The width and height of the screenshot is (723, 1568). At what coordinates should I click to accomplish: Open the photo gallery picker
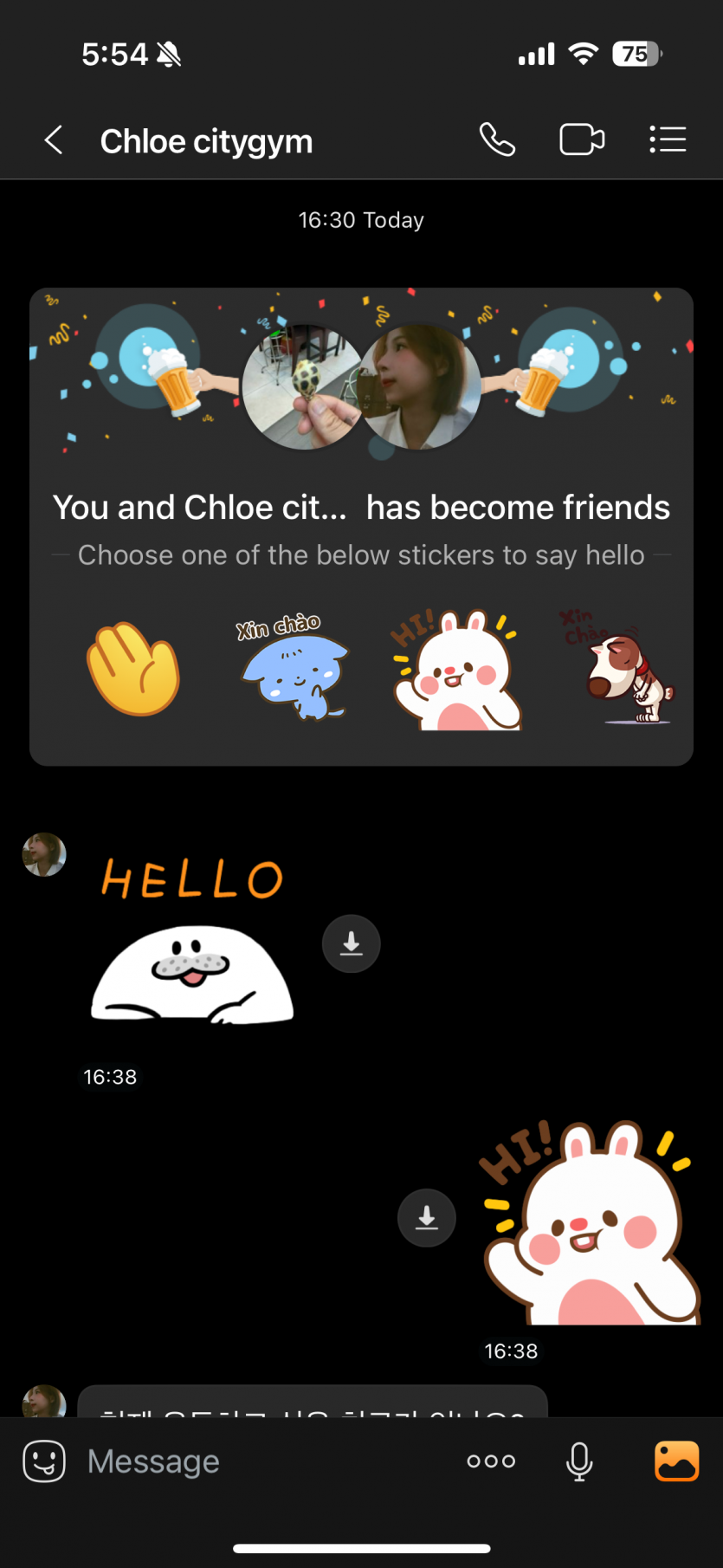tap(676, 1461)
